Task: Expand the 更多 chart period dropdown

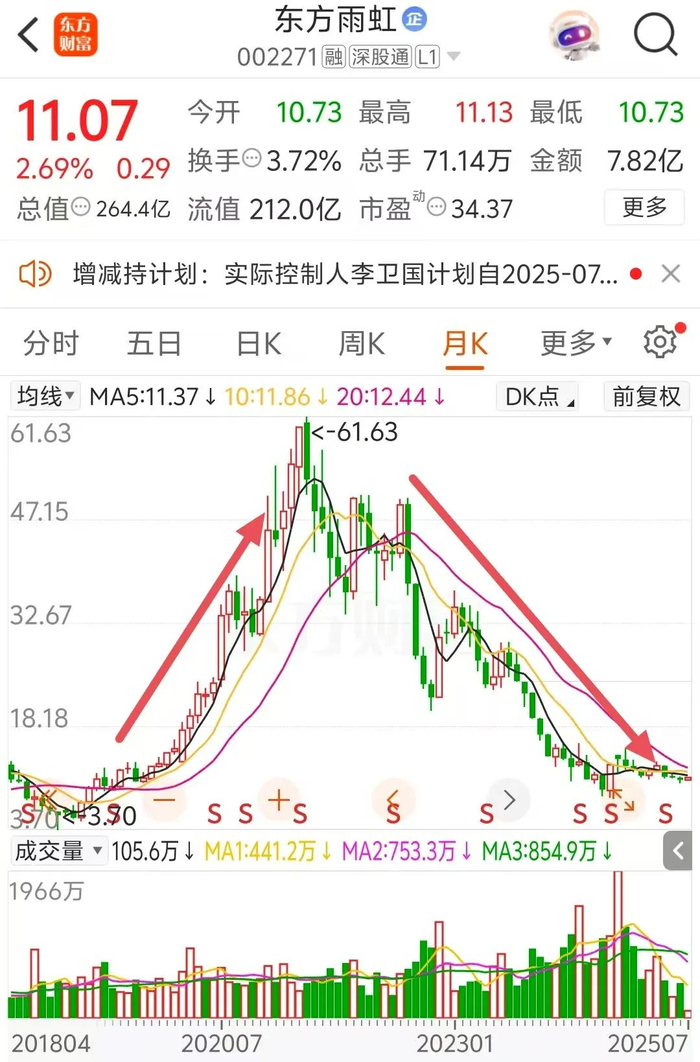Action: [575, 343]
